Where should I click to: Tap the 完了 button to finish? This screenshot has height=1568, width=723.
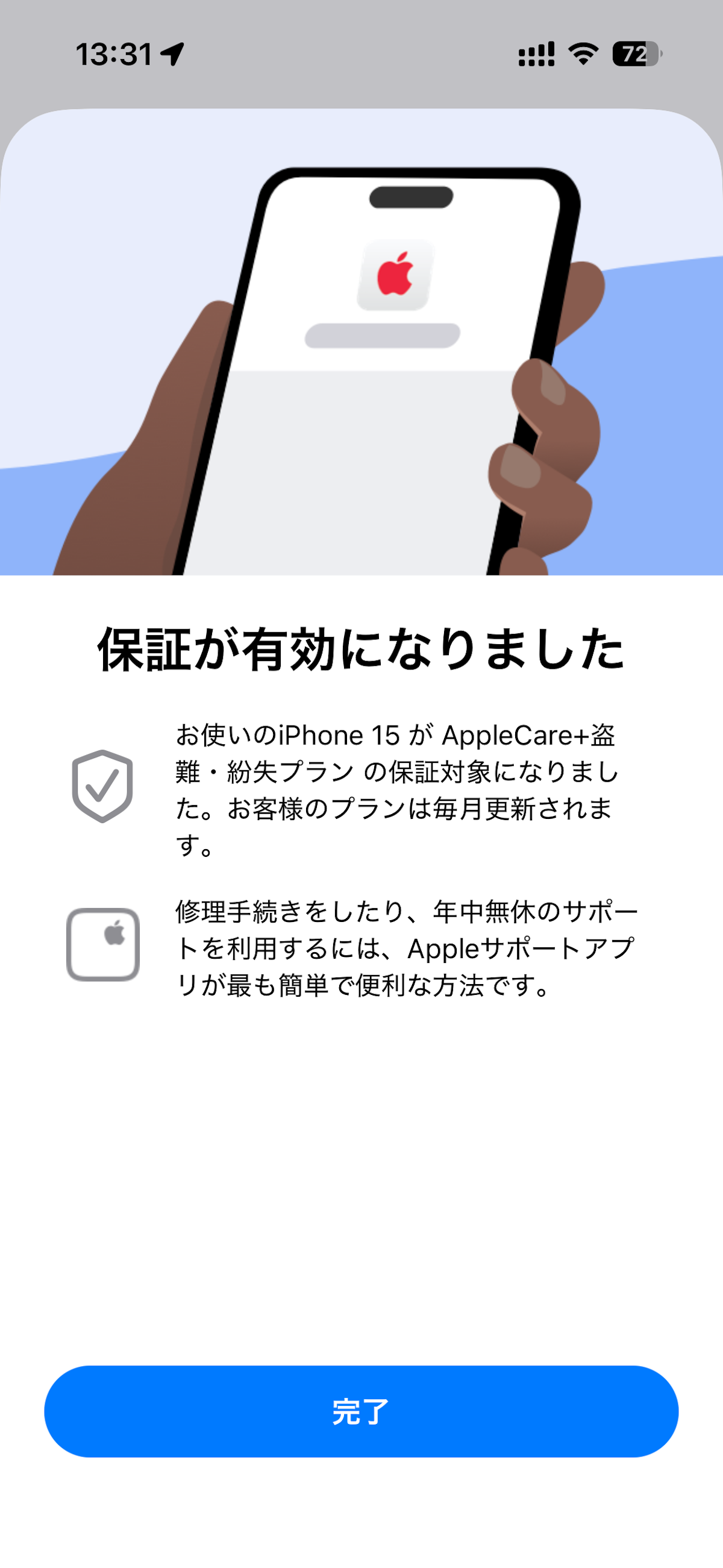pos(361,1411)
